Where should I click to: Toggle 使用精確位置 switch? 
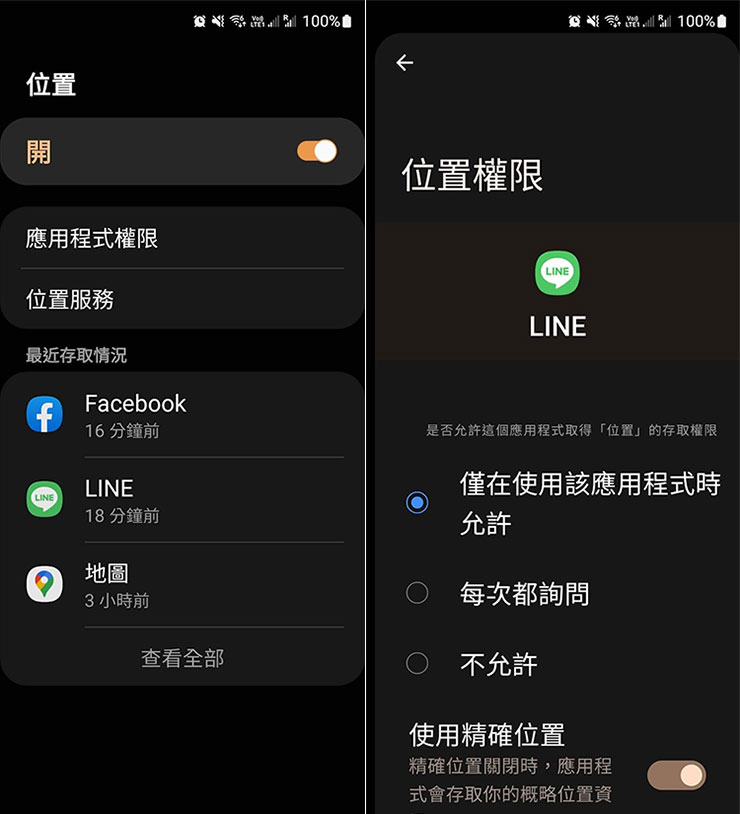tap(677, 775)
